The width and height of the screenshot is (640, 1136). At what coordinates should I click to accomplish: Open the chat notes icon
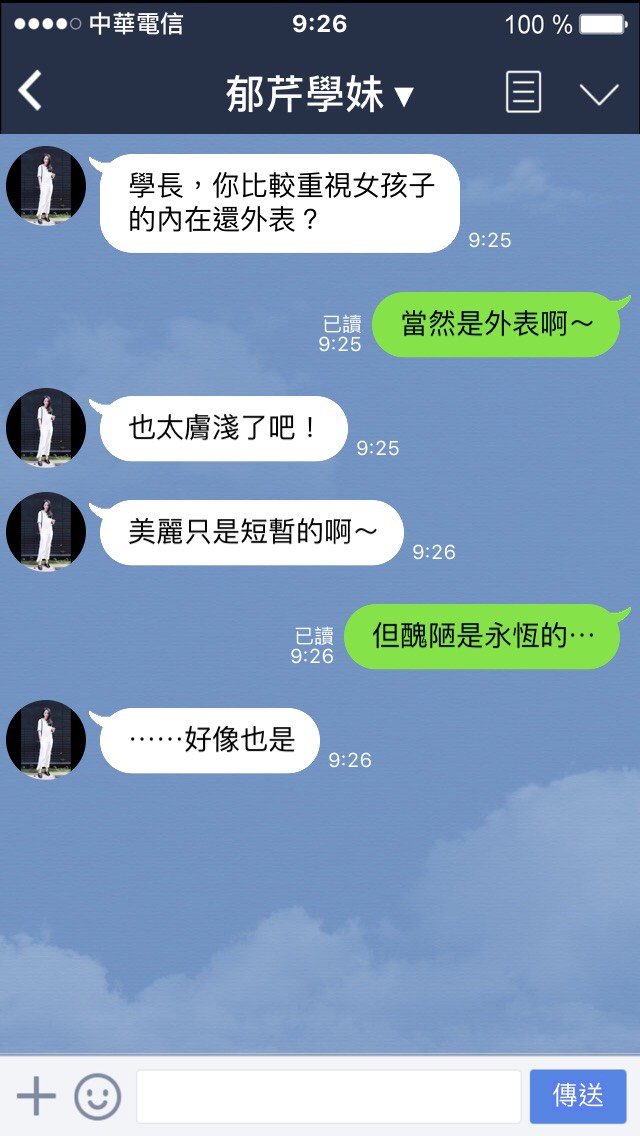(523, 93)
